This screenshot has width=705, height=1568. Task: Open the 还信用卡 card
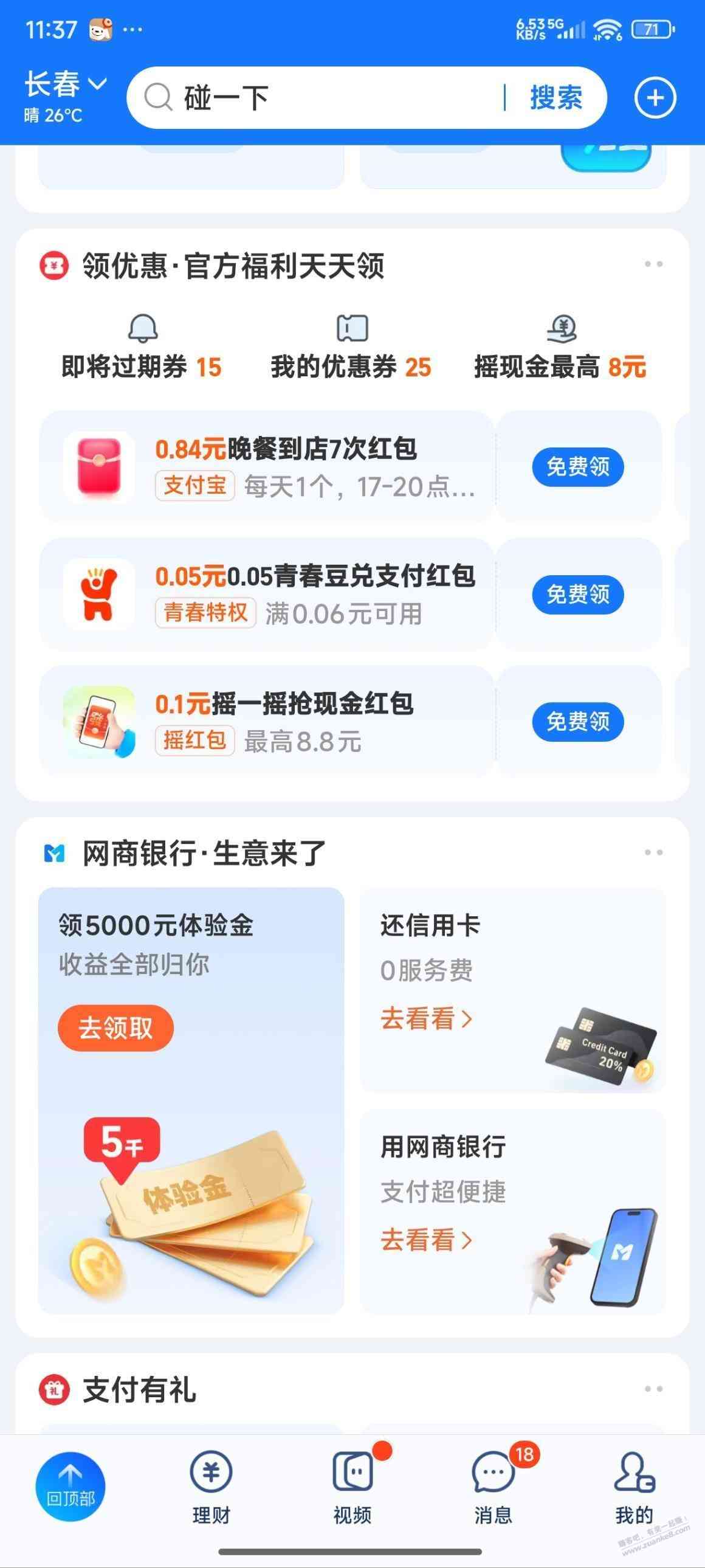click(x=513, y=990)
